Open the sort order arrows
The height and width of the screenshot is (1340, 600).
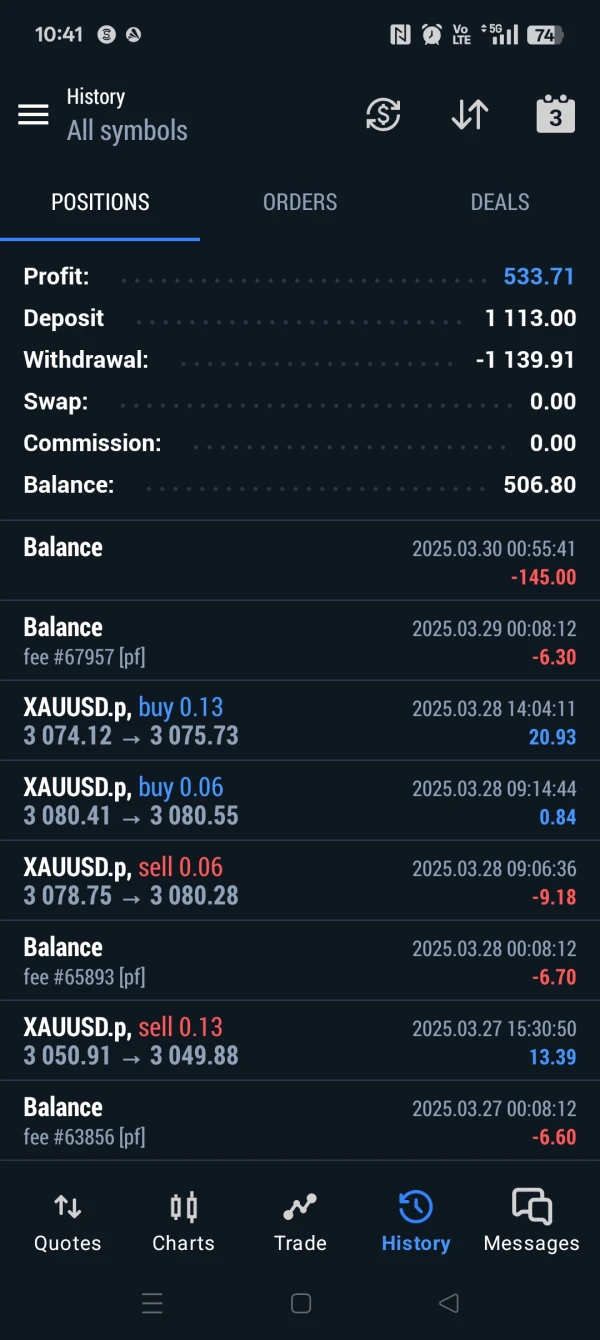click(x=469, y=115)
